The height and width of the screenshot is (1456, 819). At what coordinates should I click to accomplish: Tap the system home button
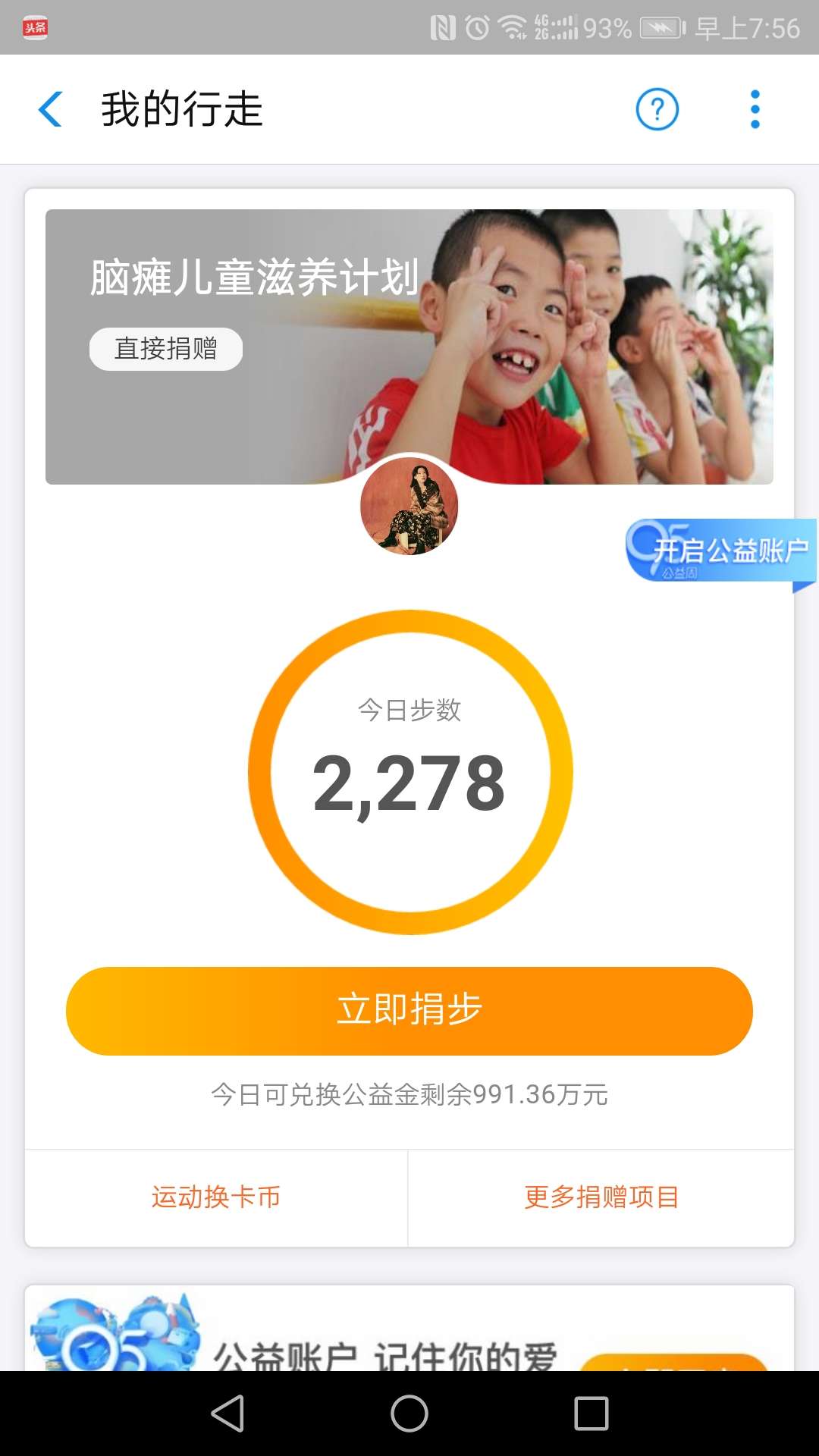[409, 1414]
